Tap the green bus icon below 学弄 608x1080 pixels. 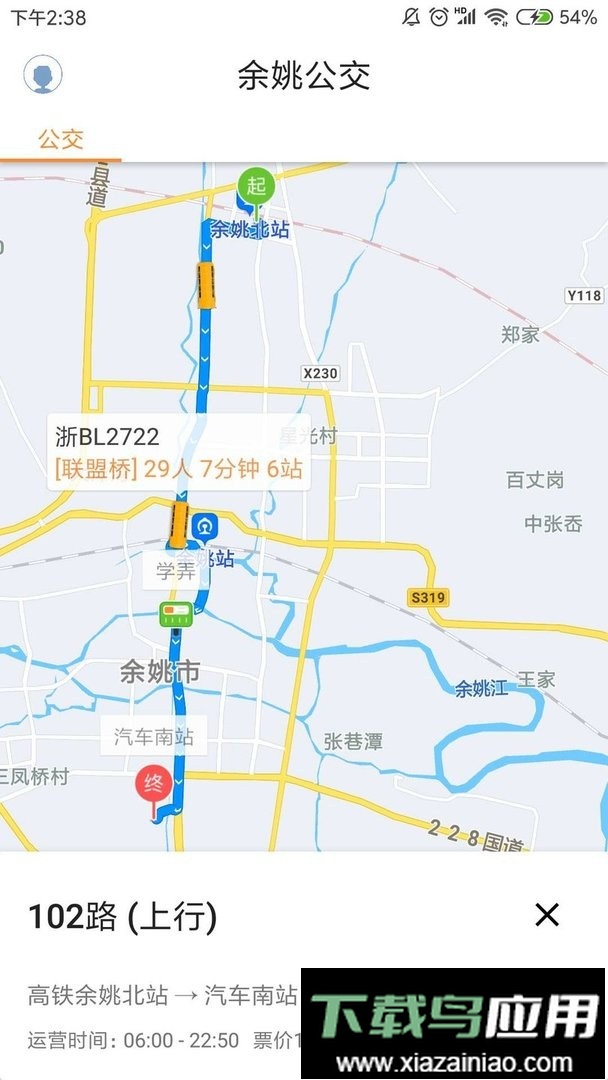pyautogui.click(x=176, y=613)
